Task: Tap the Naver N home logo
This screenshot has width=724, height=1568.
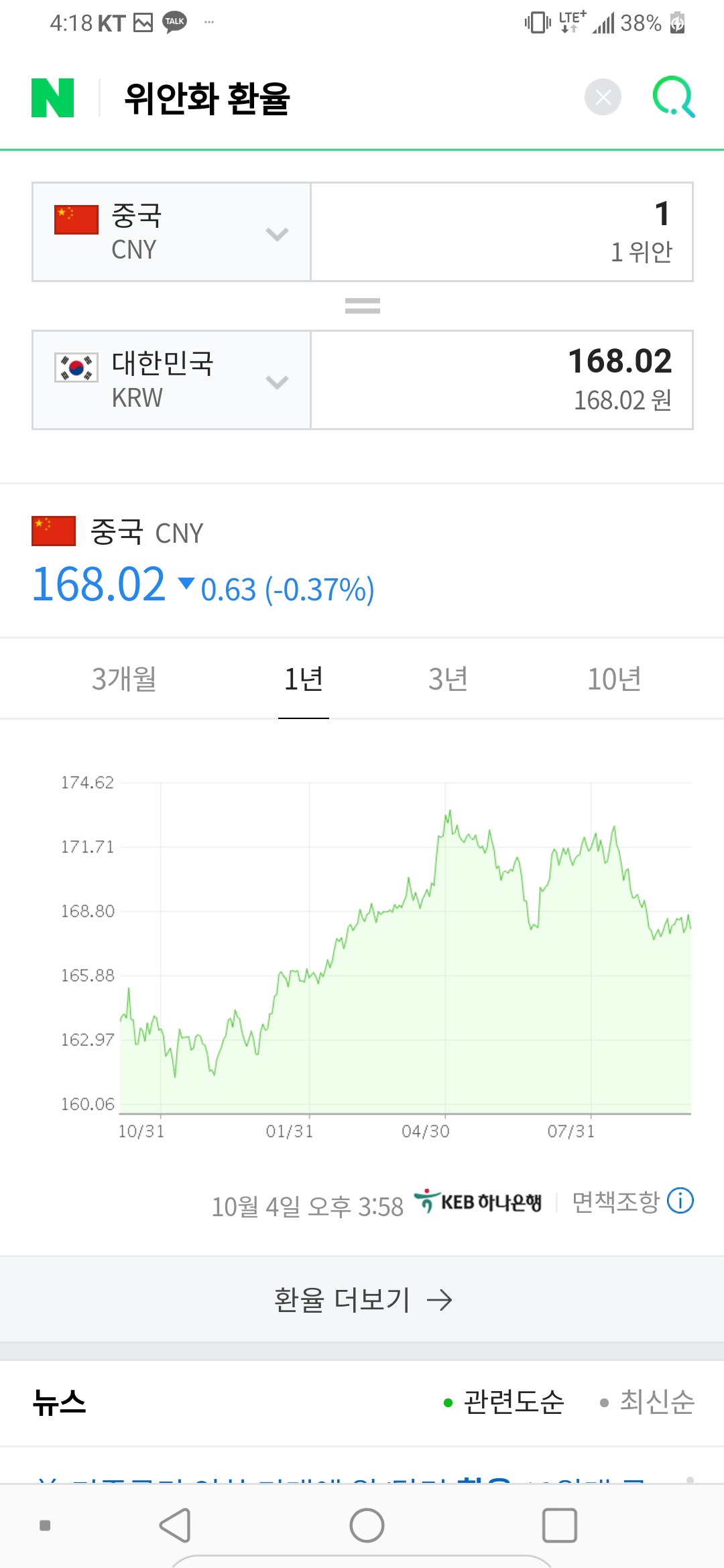Action: 53,98
